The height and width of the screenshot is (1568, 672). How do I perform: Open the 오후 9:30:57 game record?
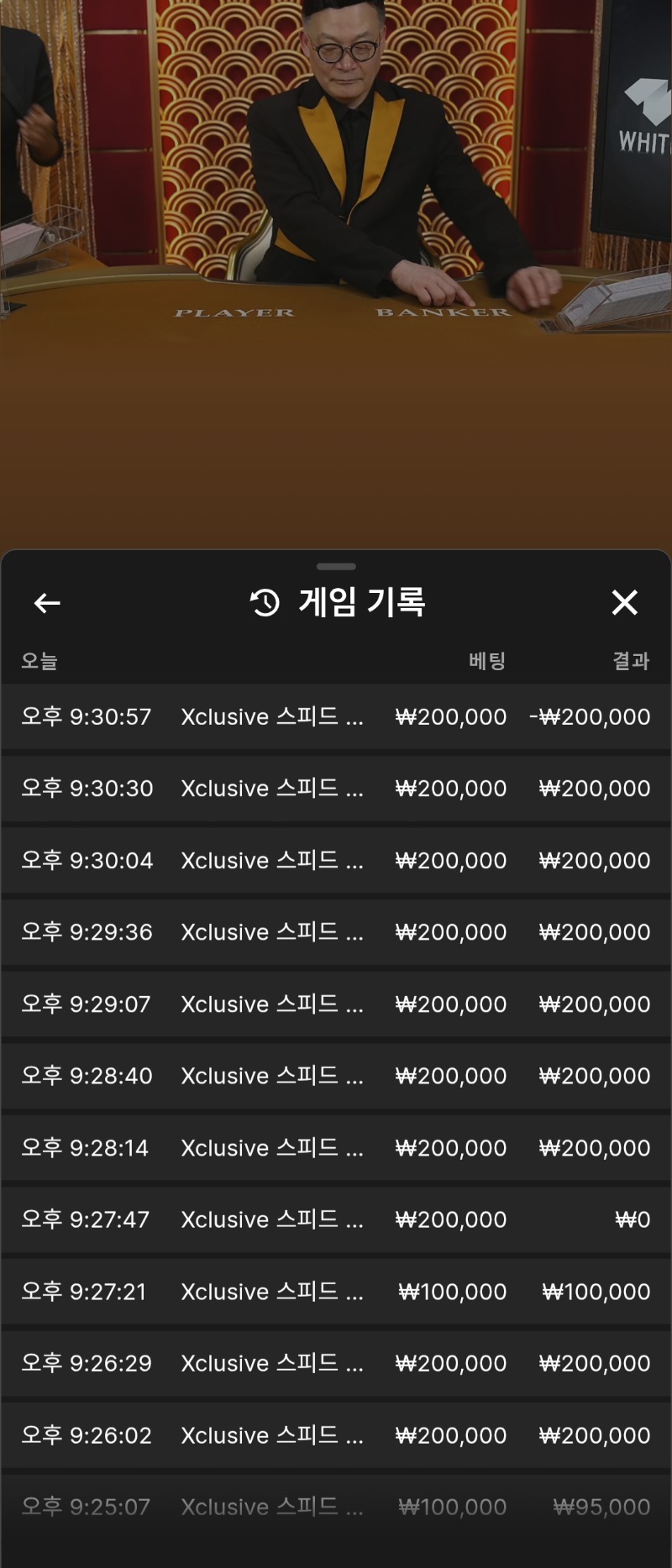tap(336, 716)
